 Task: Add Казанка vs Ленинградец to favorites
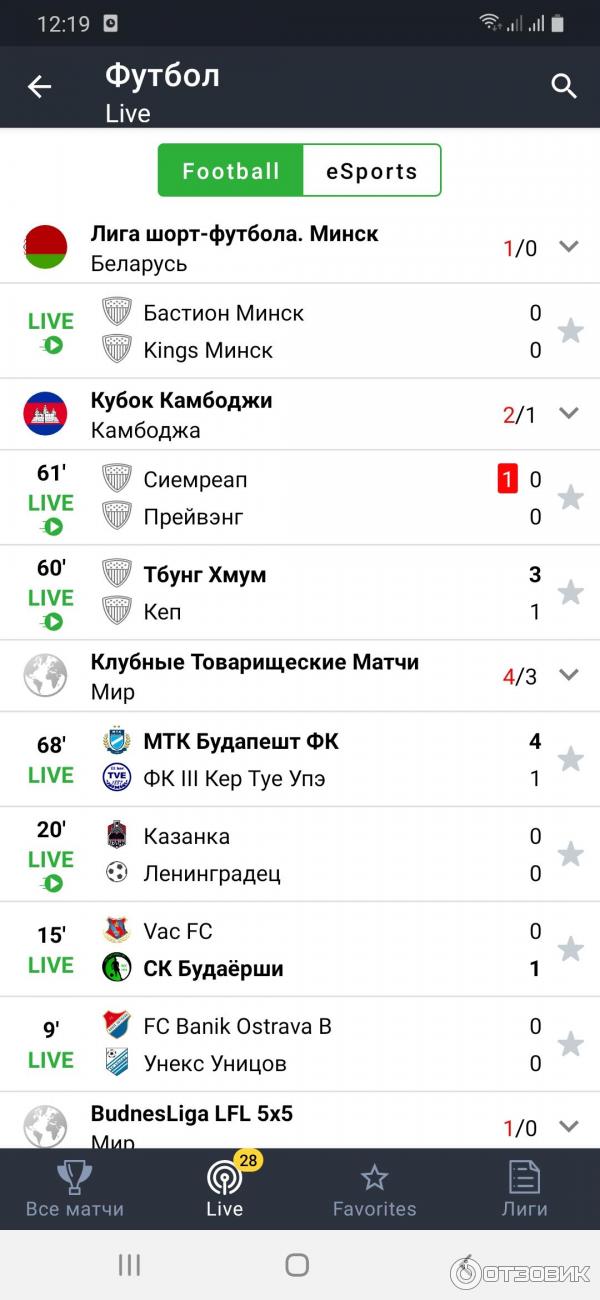(570, 854)
